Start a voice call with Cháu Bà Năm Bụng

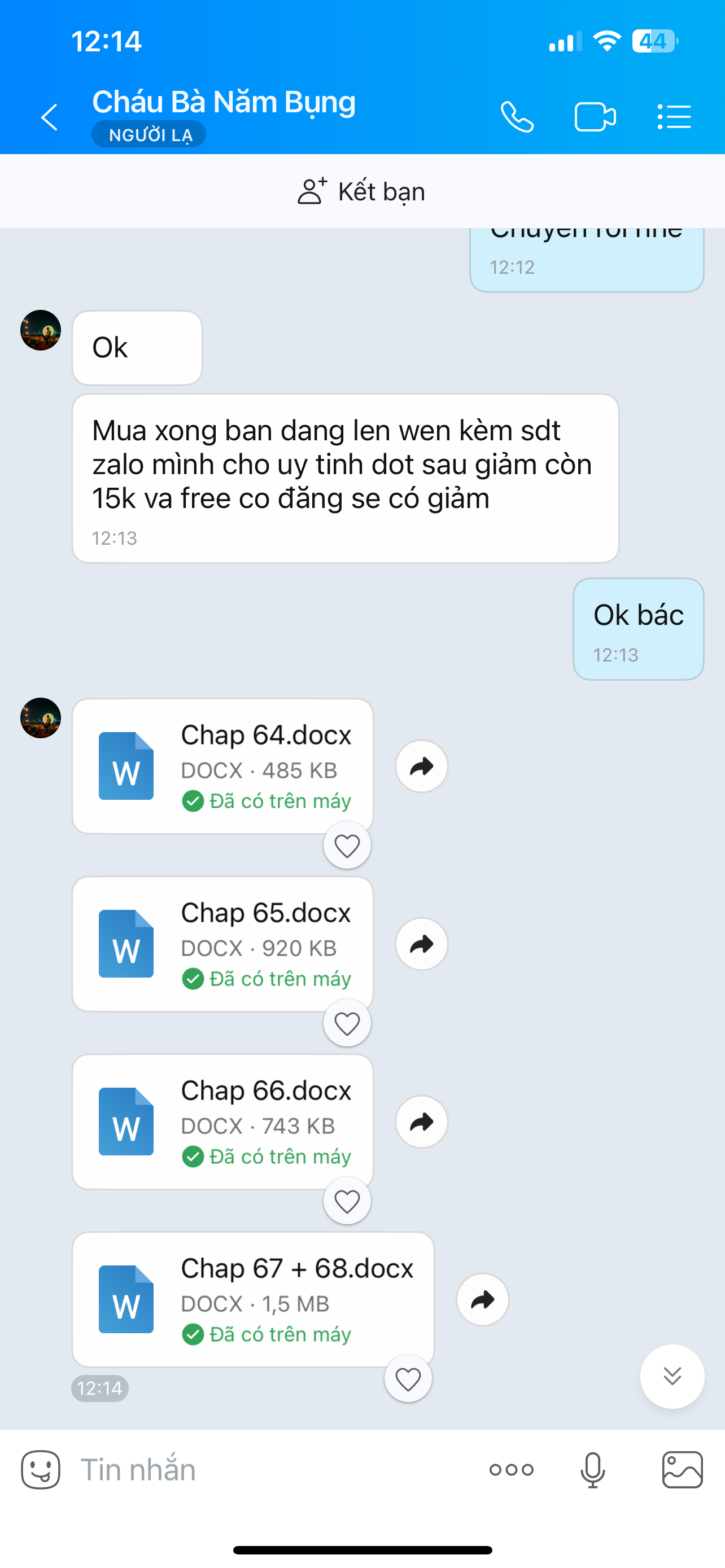click(x=517, y=117)
